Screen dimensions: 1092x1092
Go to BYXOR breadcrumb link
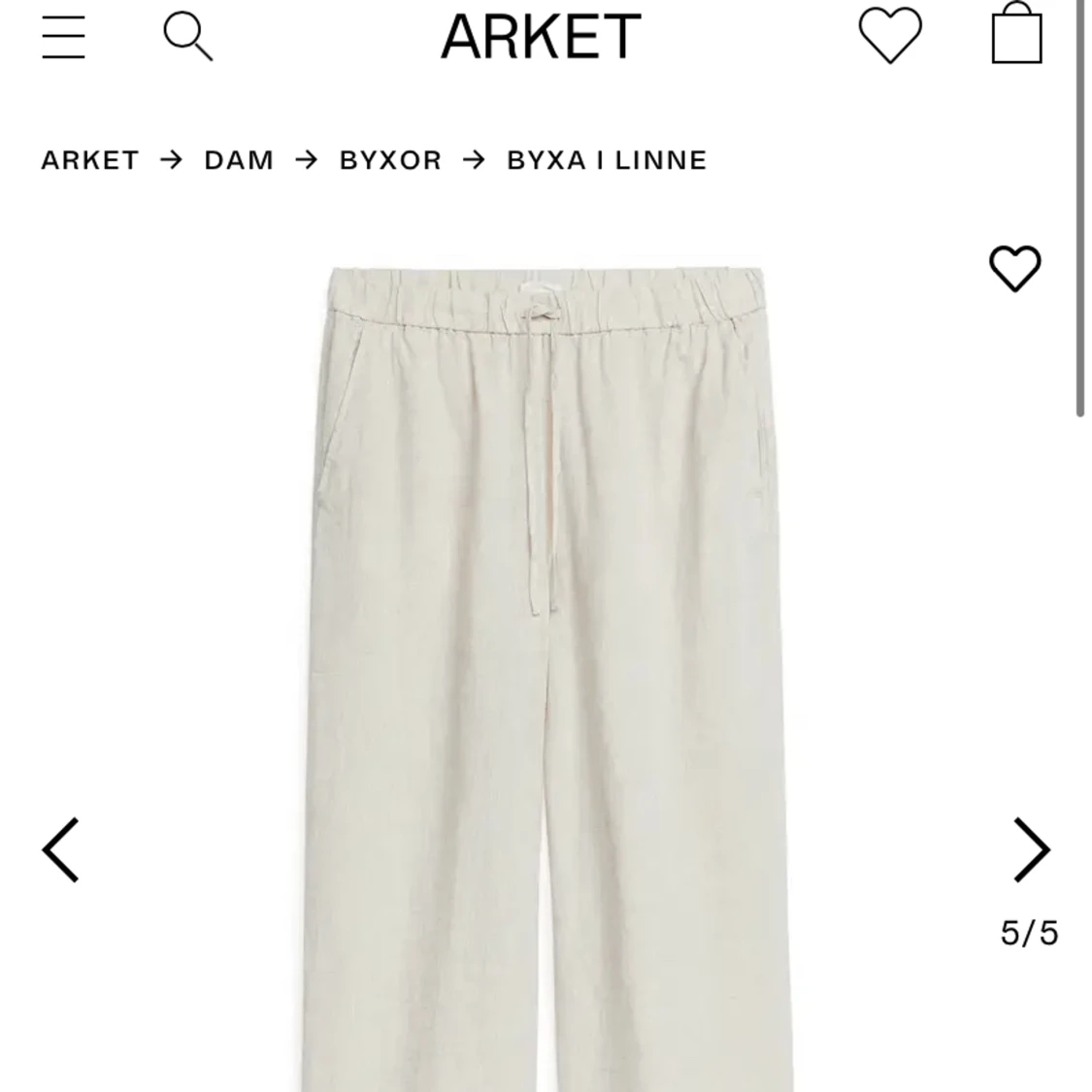point(390,160)
